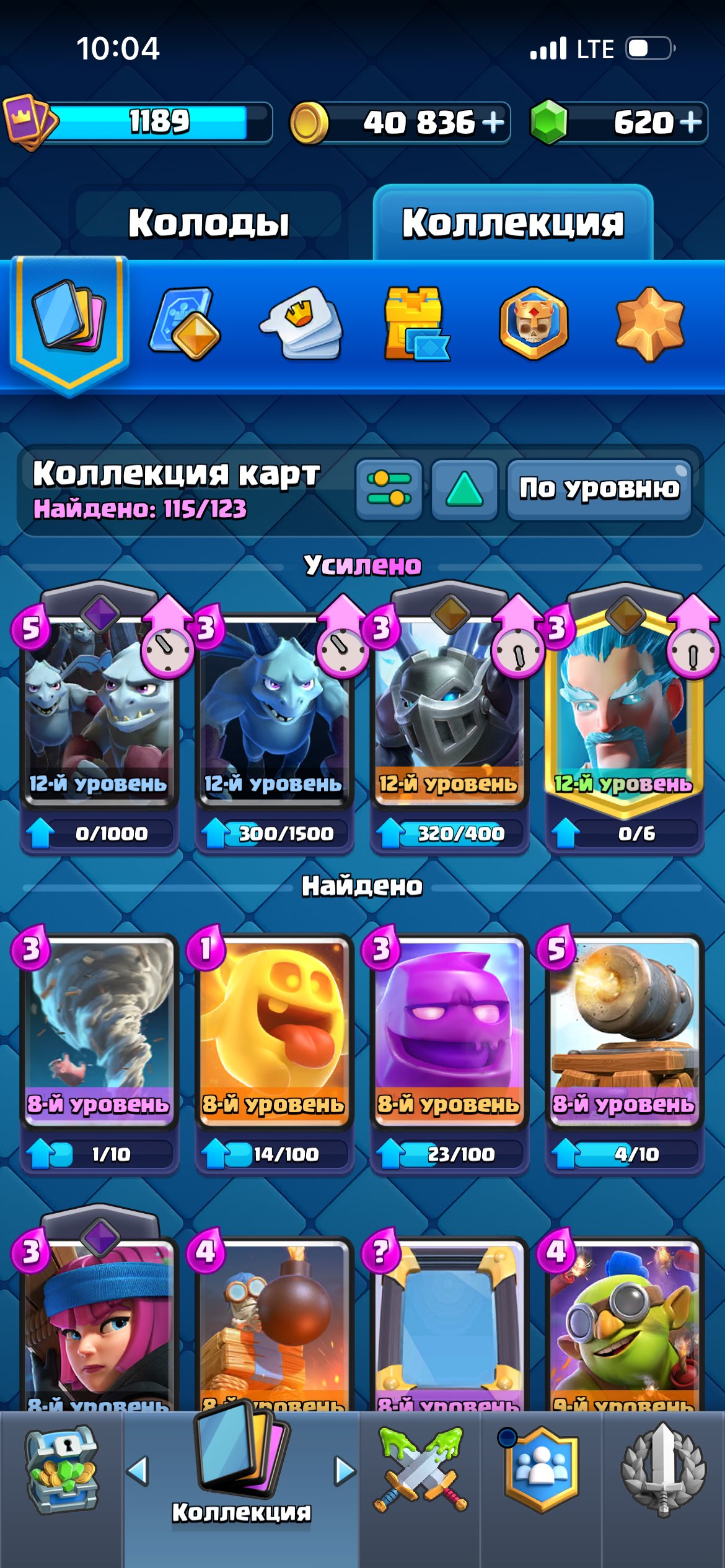Buy more green gems
725x1568 pixels.
coord(690,122)
